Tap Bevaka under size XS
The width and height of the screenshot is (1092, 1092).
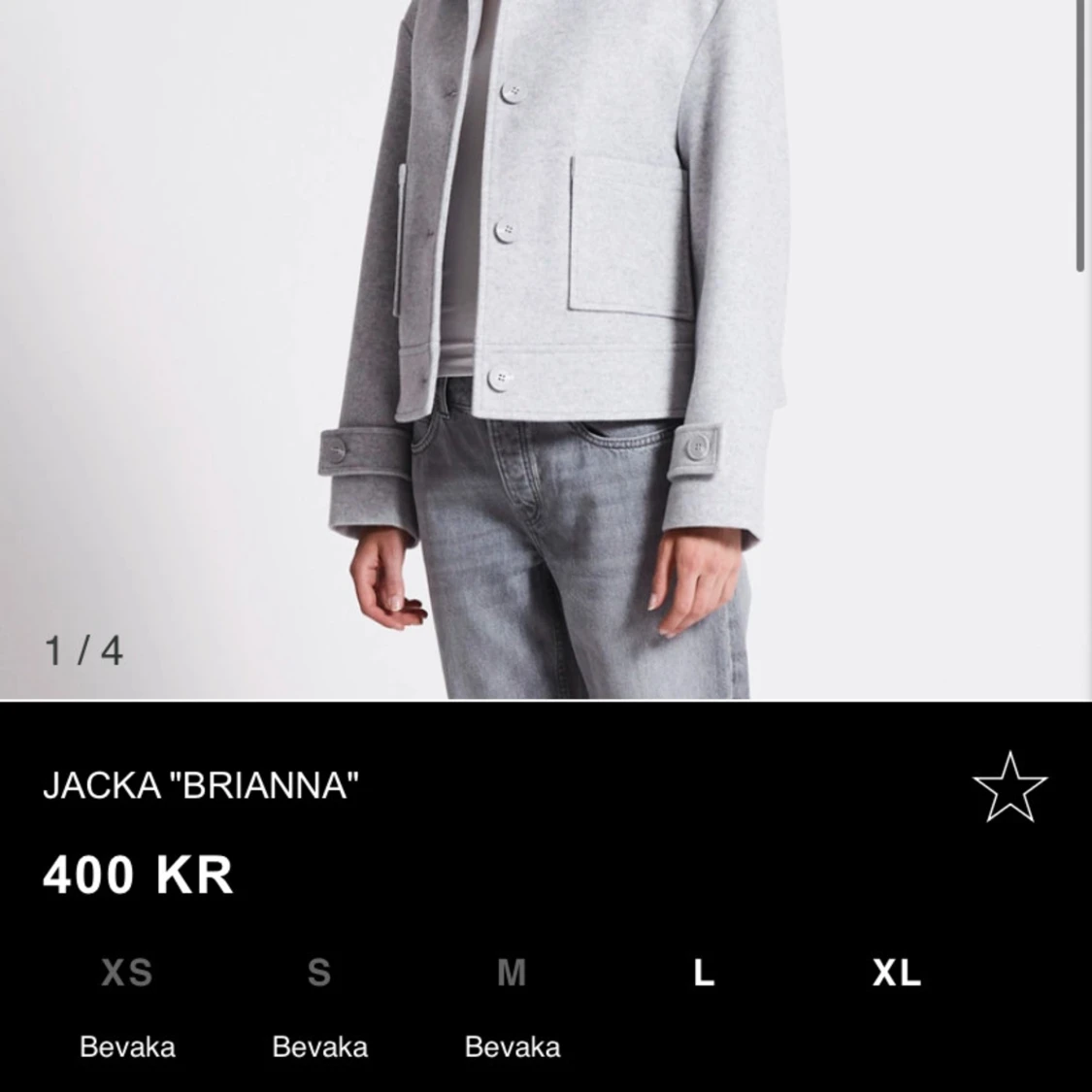pyautogui.click(x=127, y=1047)
